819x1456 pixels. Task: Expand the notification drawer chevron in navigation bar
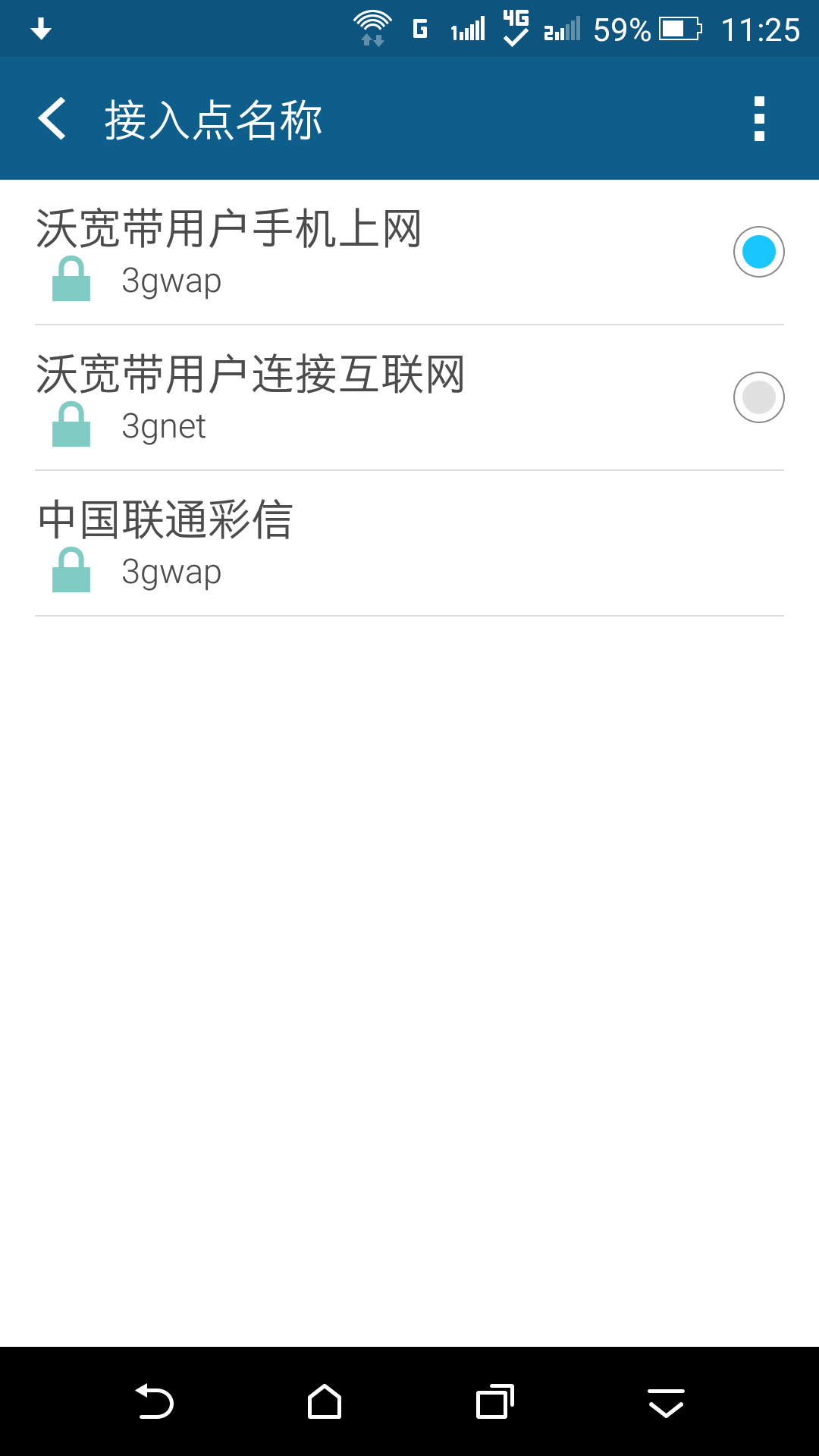664,1401
